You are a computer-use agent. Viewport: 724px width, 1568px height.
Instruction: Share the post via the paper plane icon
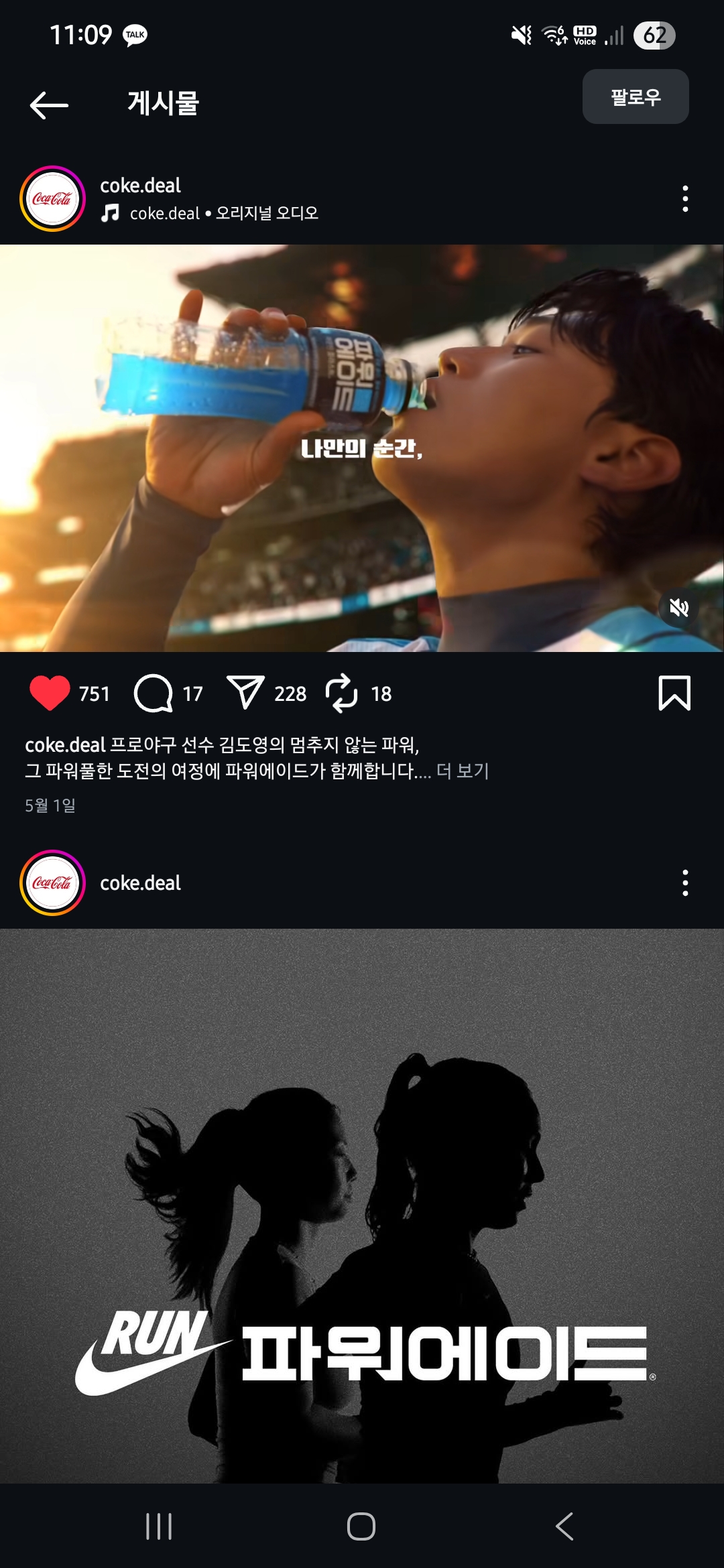point(245,693)
